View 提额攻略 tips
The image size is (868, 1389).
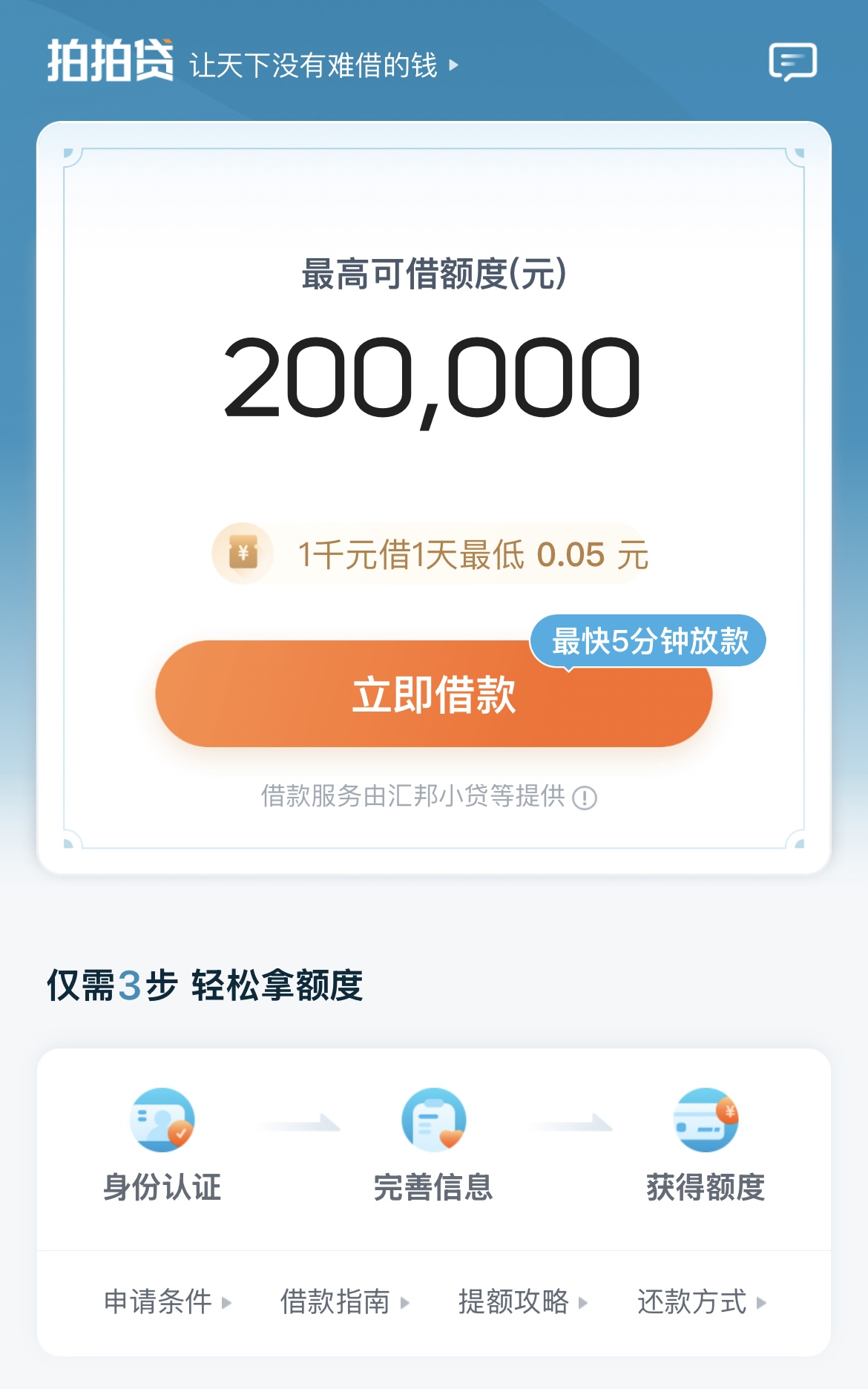coord(522,1301)
